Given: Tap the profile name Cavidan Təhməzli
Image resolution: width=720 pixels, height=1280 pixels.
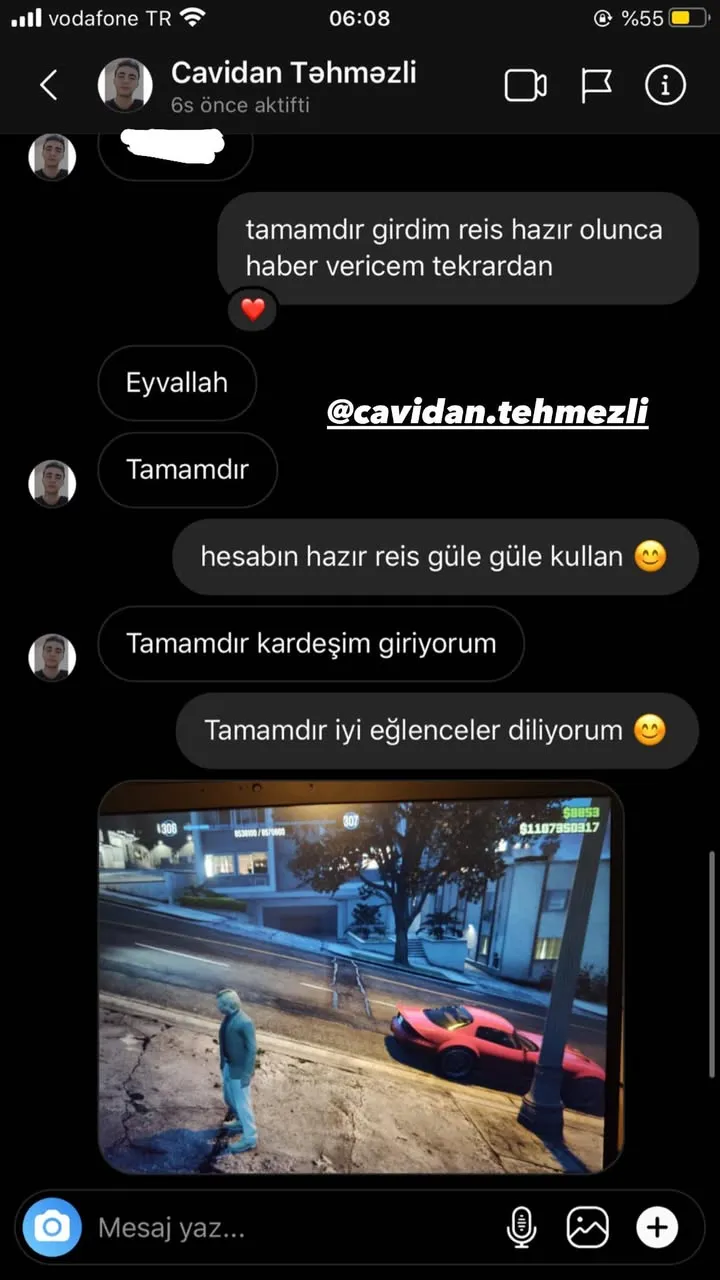Looking at the screenshot, I should 292,71.
